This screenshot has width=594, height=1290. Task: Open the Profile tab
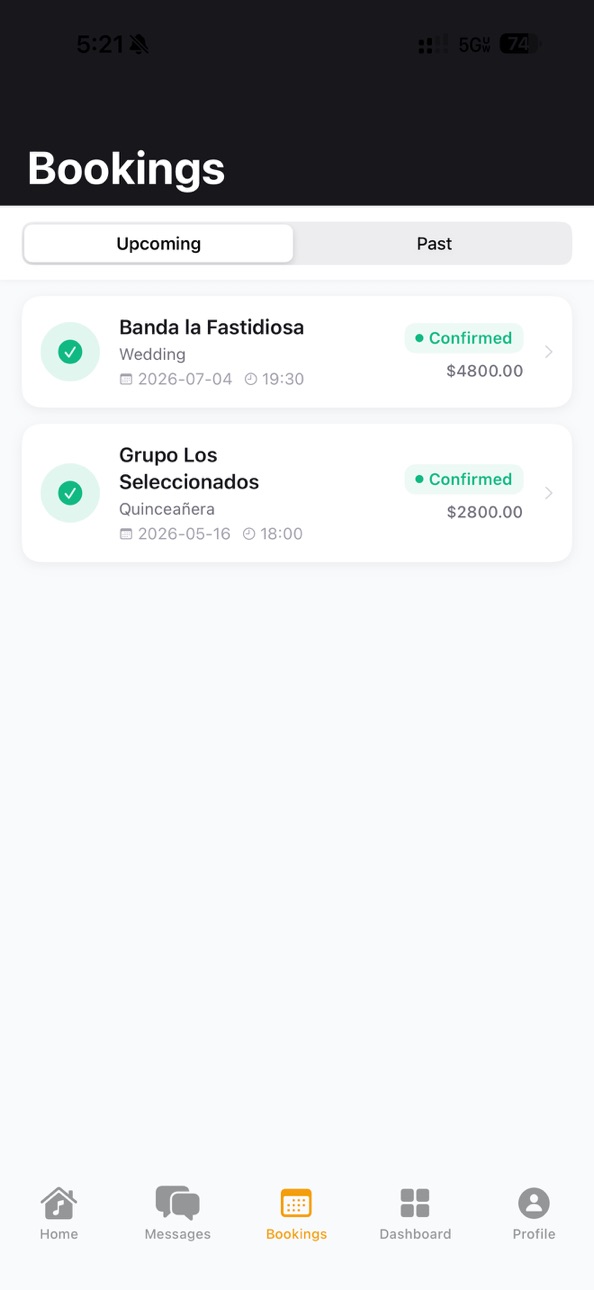click(x=534, y=1214)
